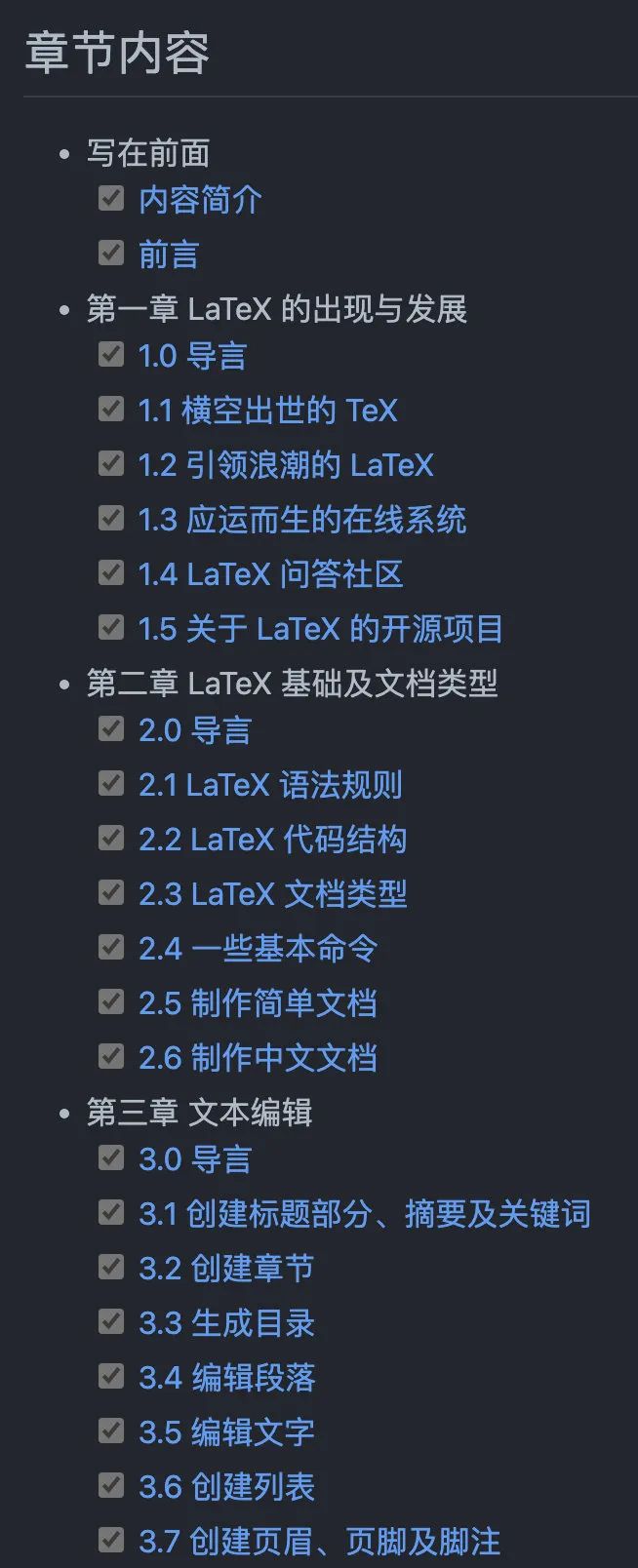
Task: Open 1.3 应运而生的在线系统
Action: coord(301,520)
